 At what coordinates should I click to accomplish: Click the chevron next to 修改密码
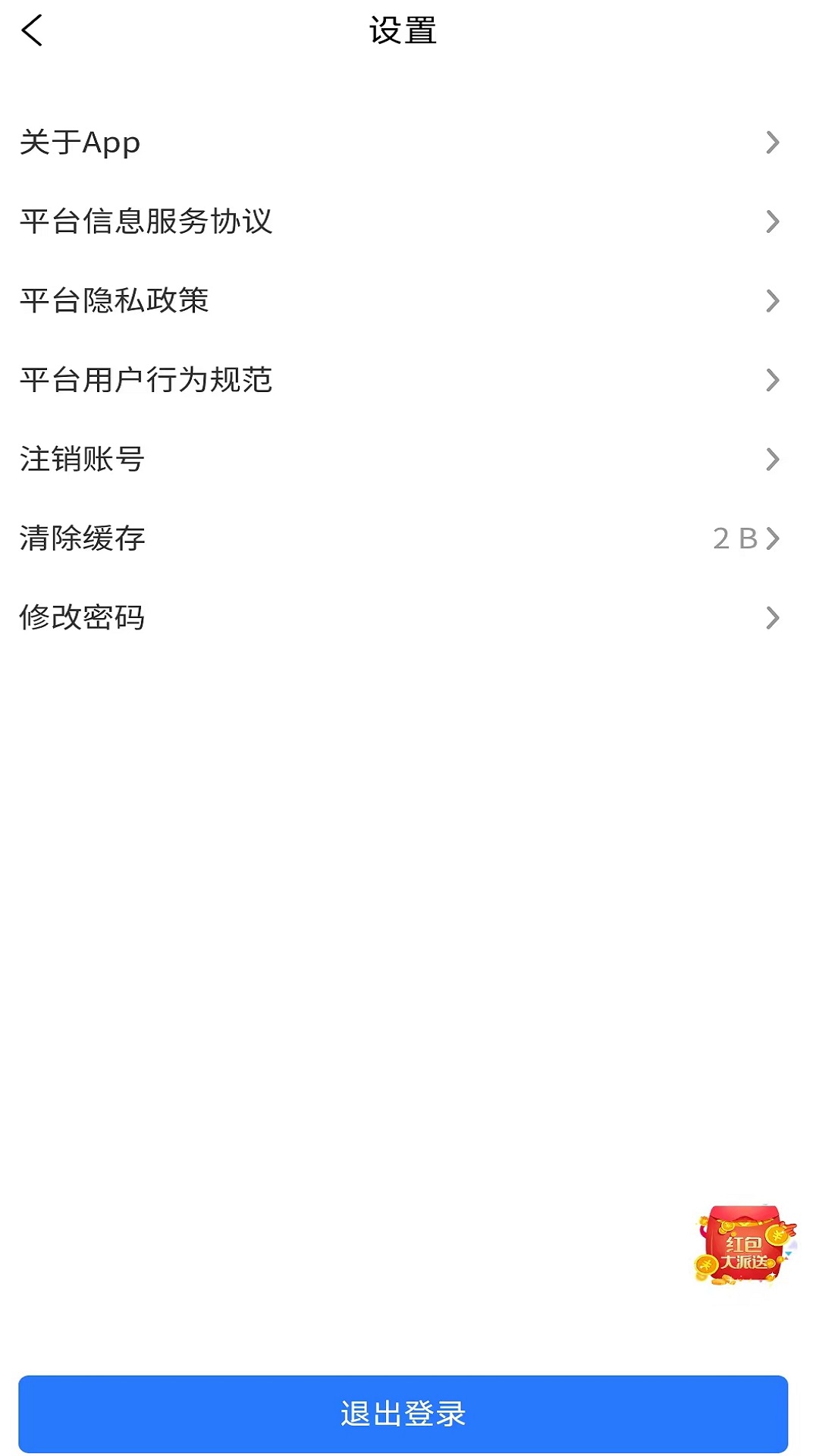[773, 617]
